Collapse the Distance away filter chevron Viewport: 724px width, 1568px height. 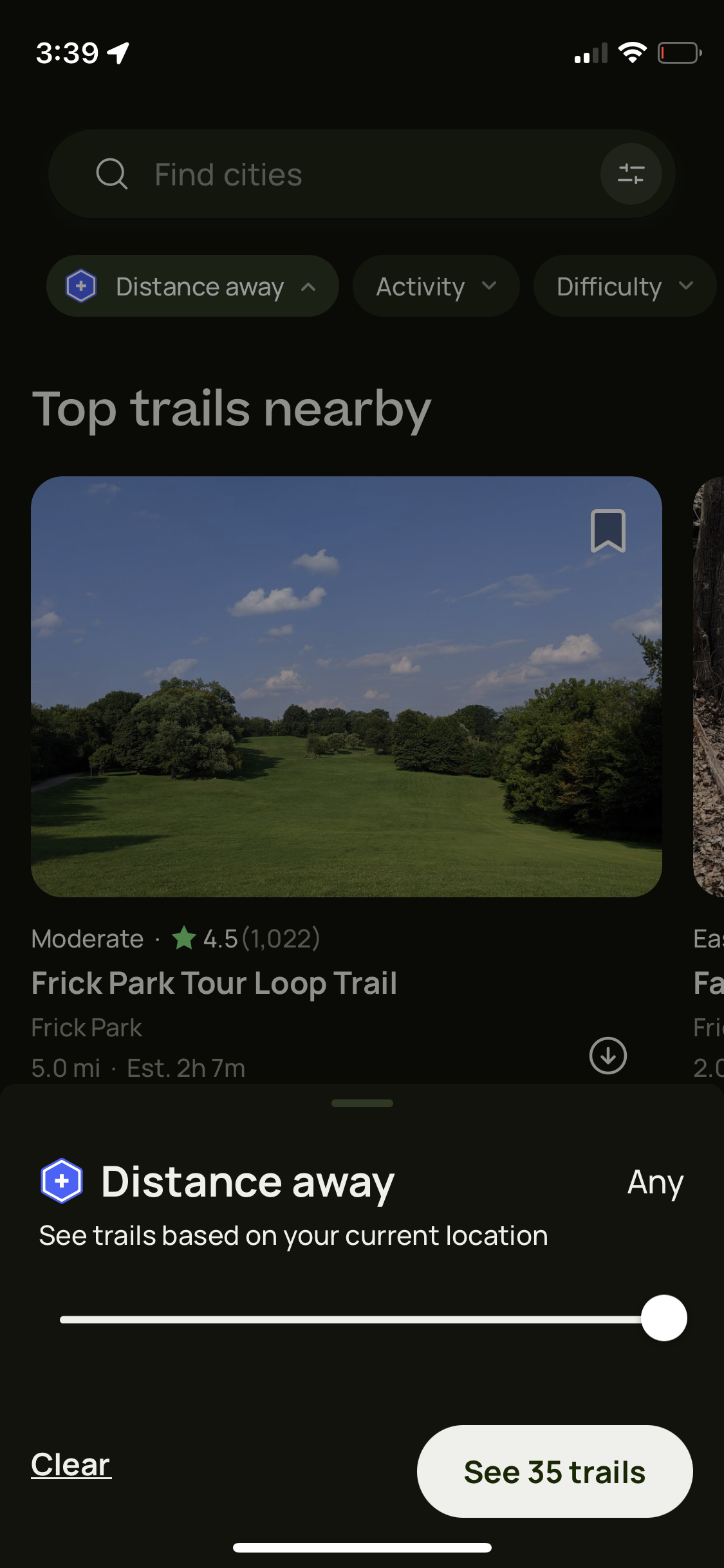(x=310, y=286)
